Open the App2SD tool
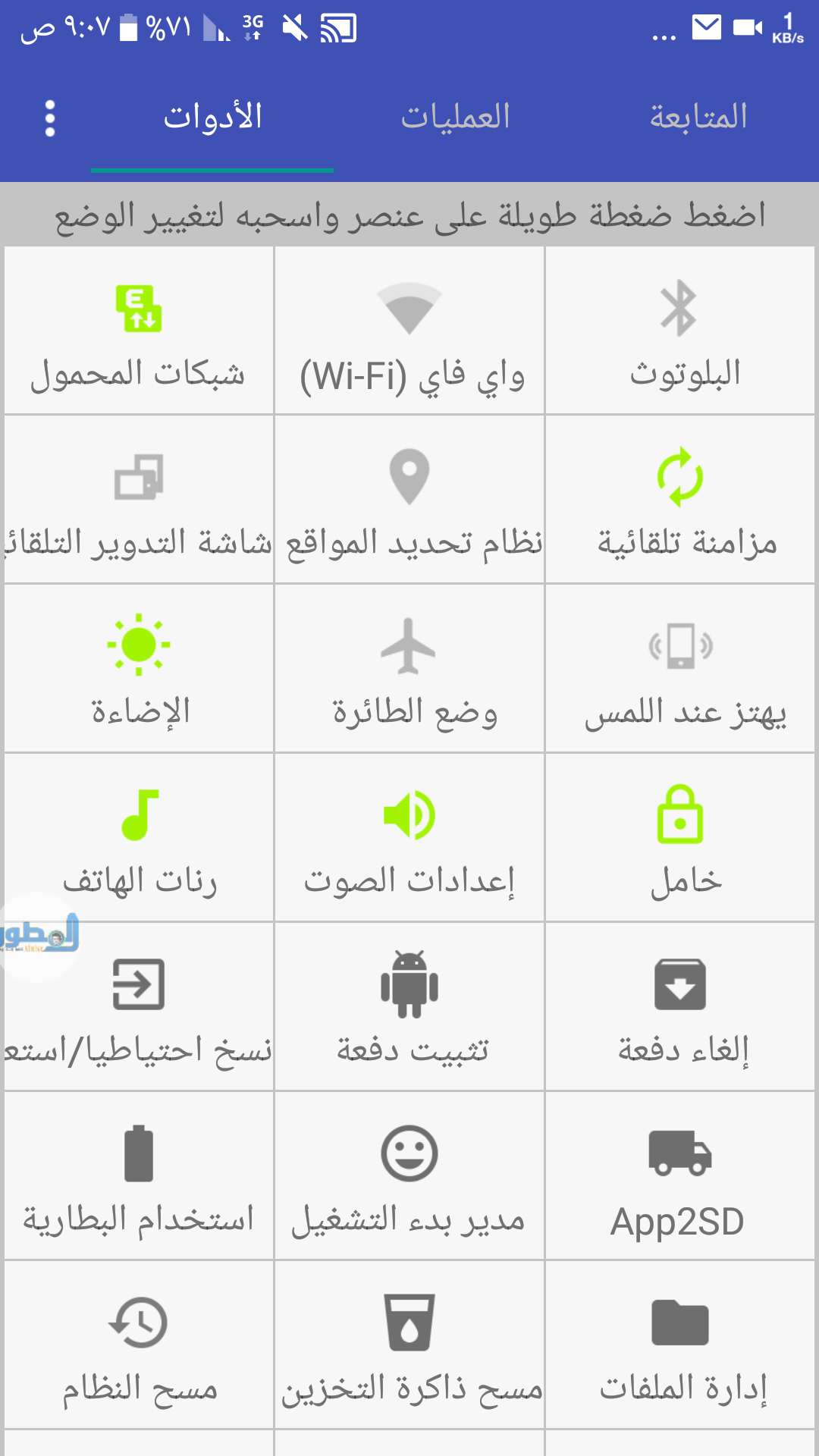 pyautogui.click(x=679, y=1177)
